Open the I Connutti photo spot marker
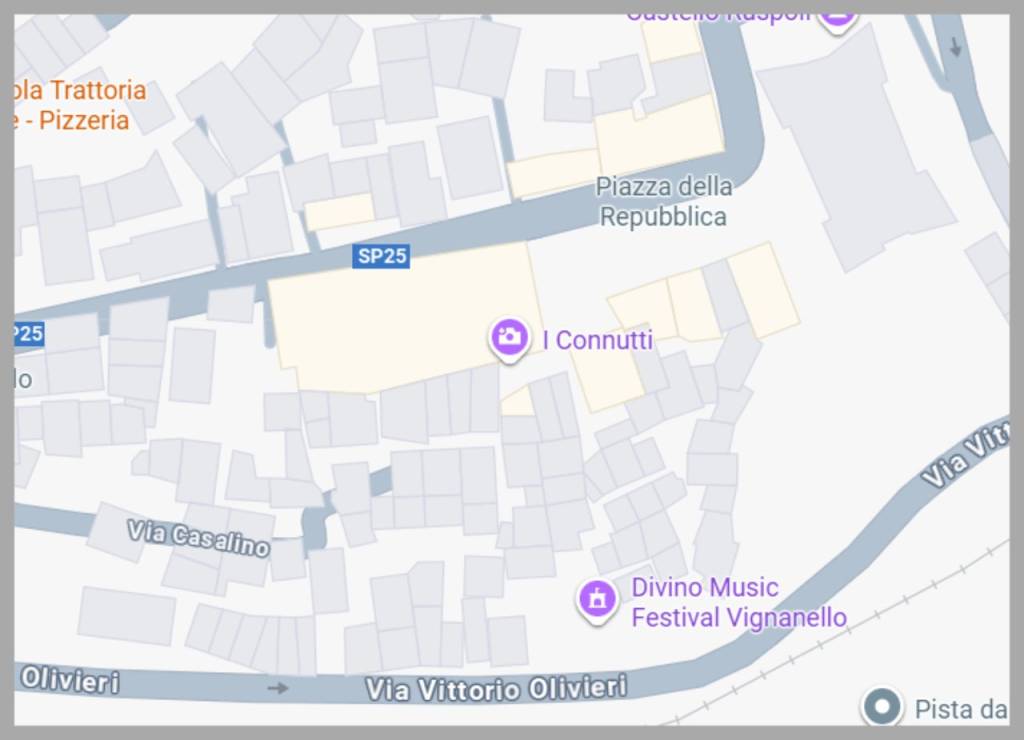The width and height of the screenshot is (1024, 740). click(x=509, y=338)
